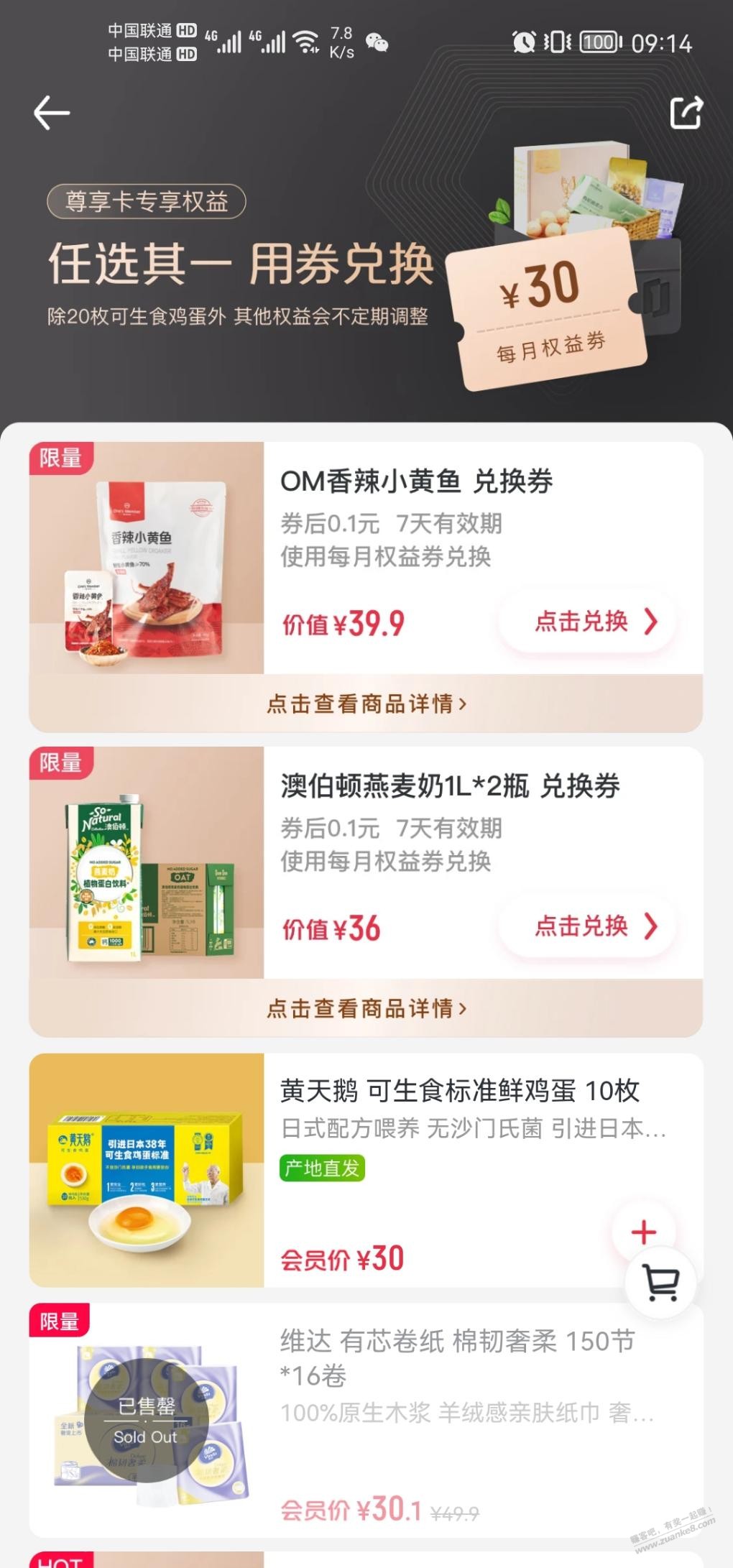Go back using the top-left arrow

(x=52, y=113)
